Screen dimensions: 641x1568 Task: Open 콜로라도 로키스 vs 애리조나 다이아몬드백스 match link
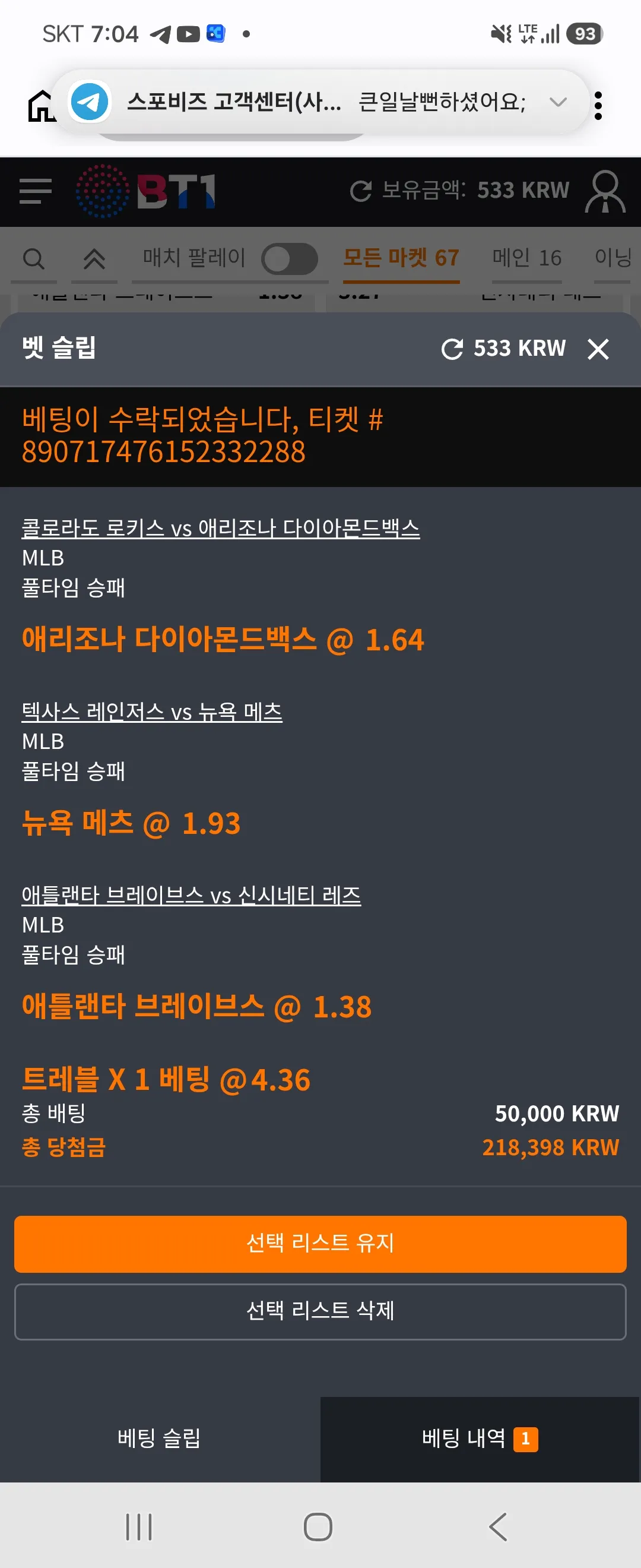click(221, 528)
